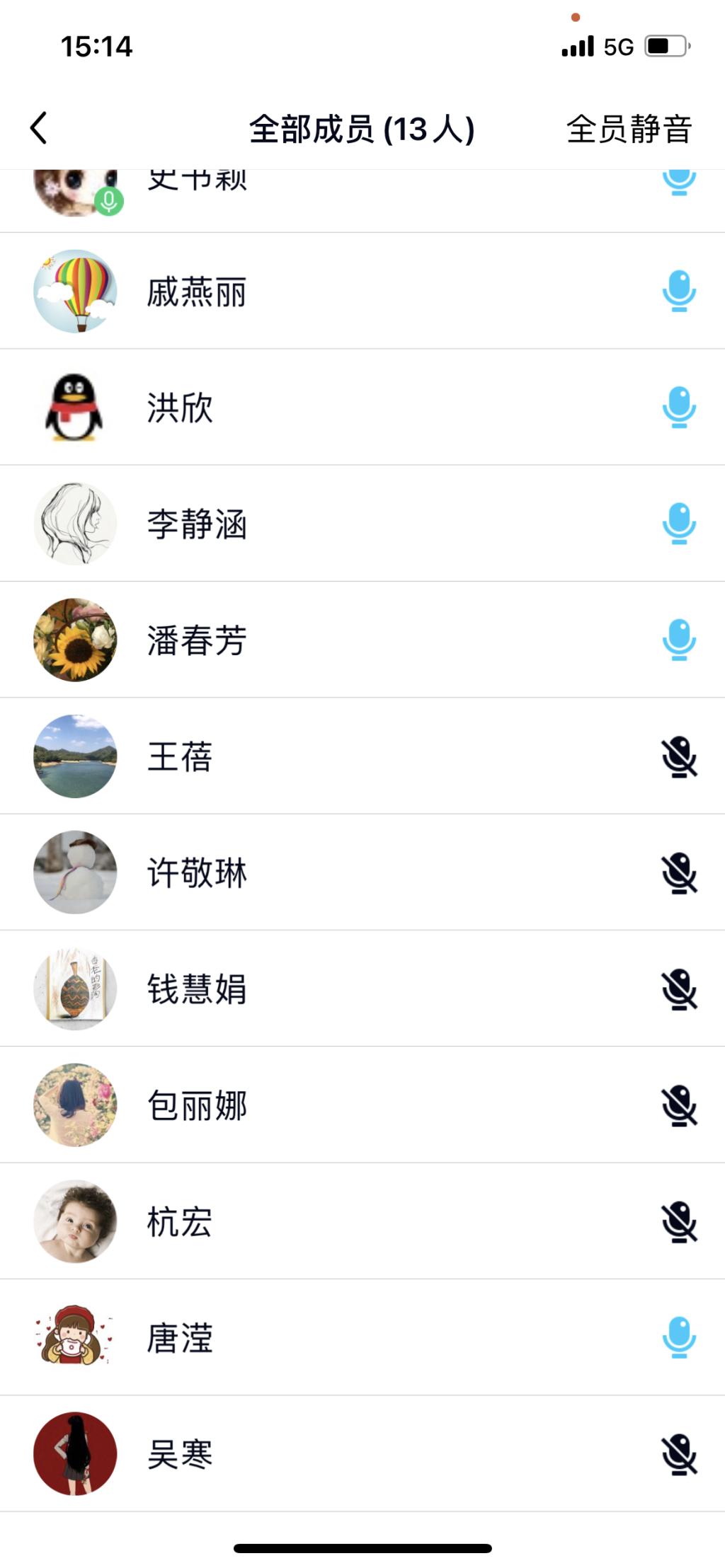Mute 潘春芳's microphone
This screenshot has width=725, height=1568.
tap(679, 640)
